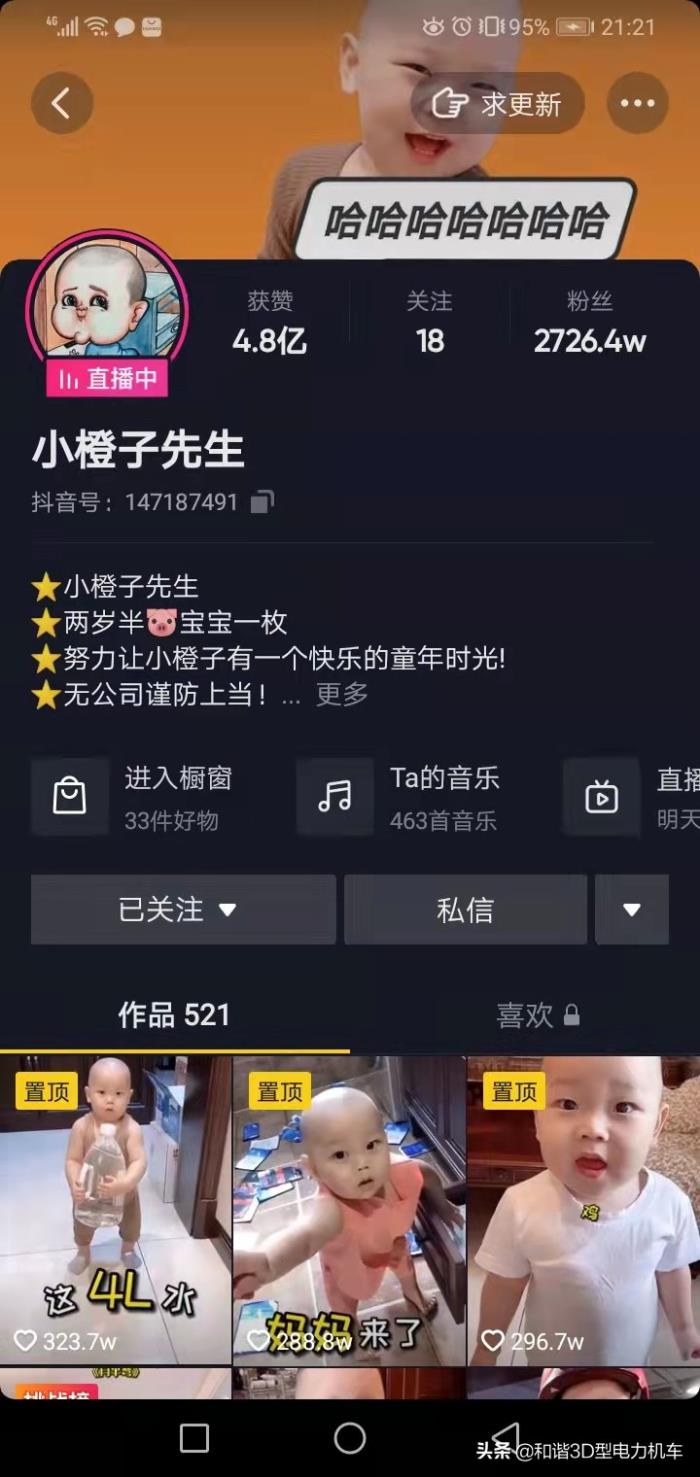The width and height of the screenshot is (700, 1477).
Task: Go back using the top-left arrow
Action: [x=62, y=103]
